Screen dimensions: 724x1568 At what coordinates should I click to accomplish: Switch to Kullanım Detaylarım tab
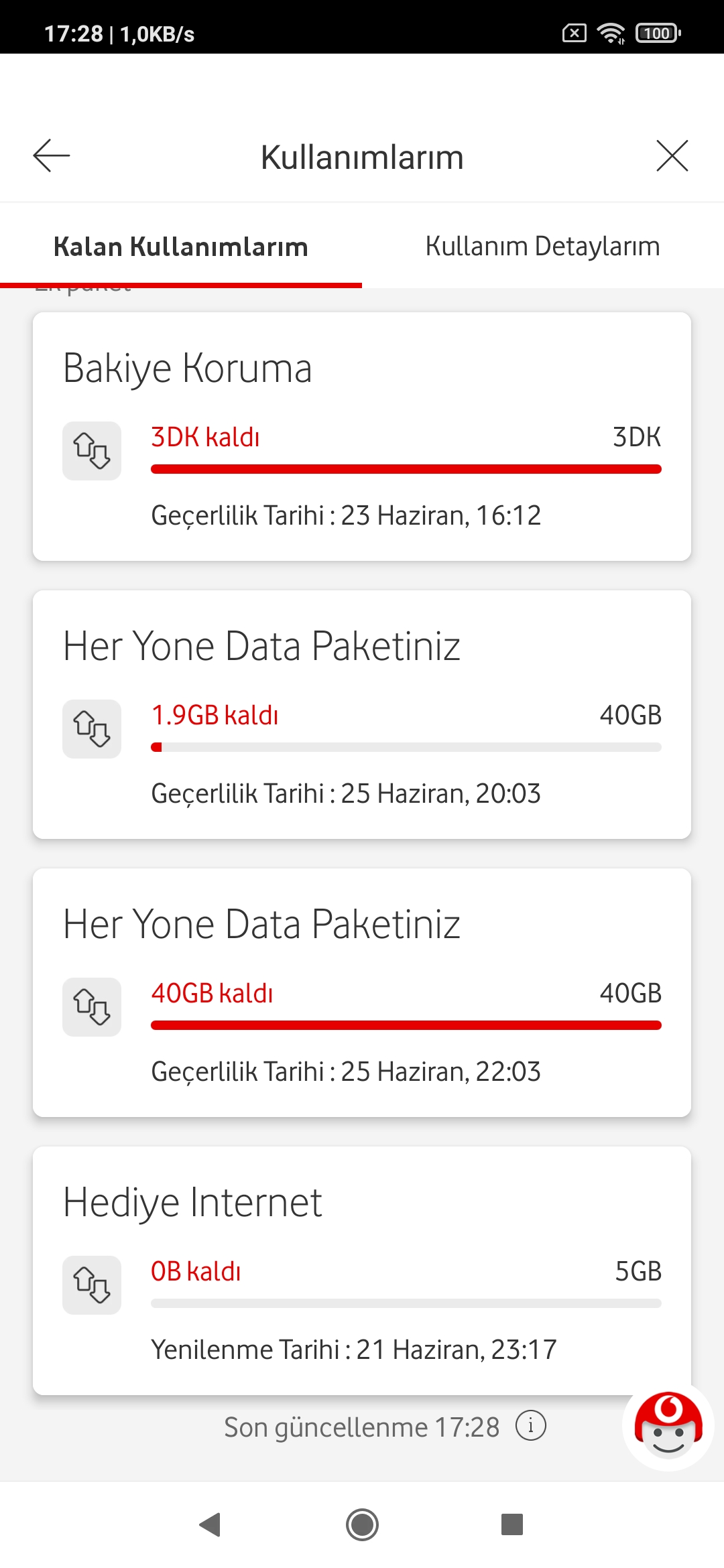[x=543, y=246]
